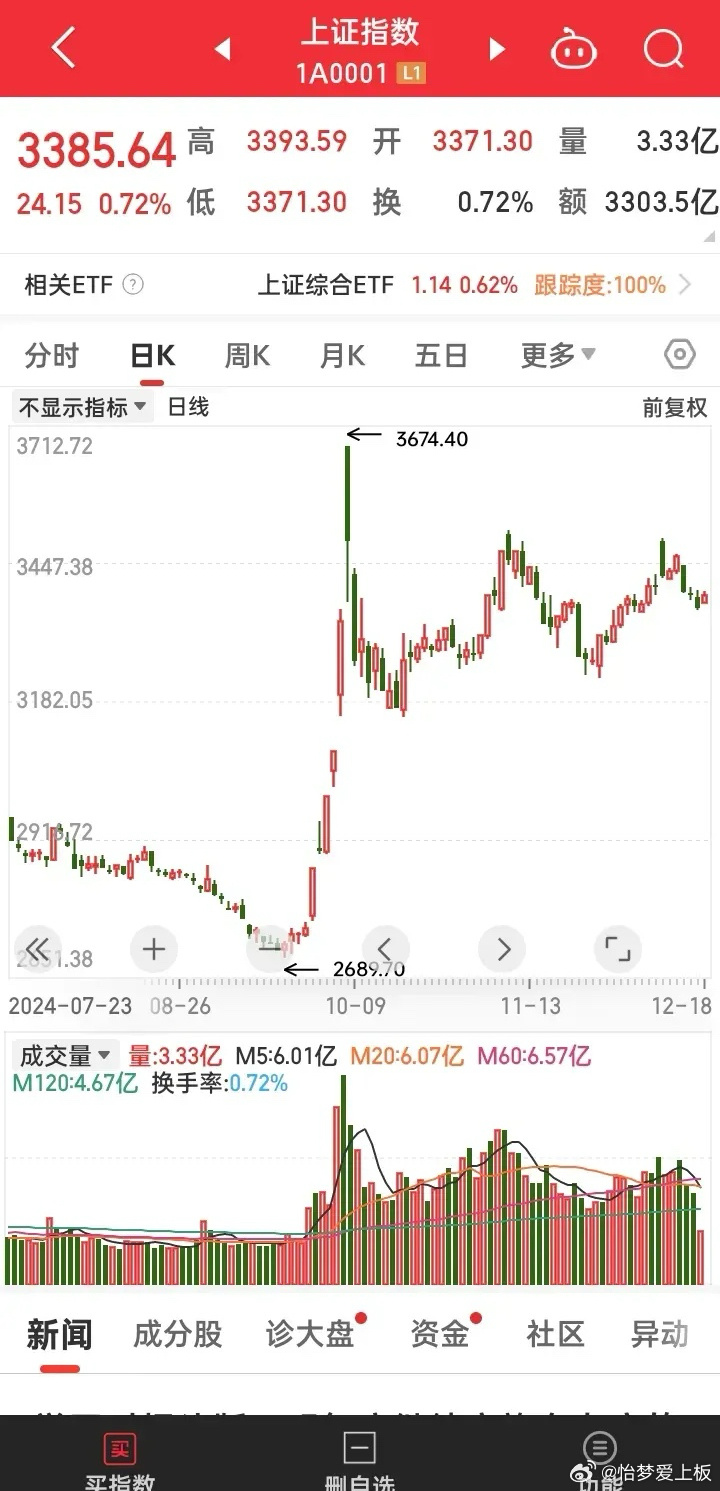Switch to the 五日 chart tab
This screenshot has height=1491, width=720.
point(441,355)
